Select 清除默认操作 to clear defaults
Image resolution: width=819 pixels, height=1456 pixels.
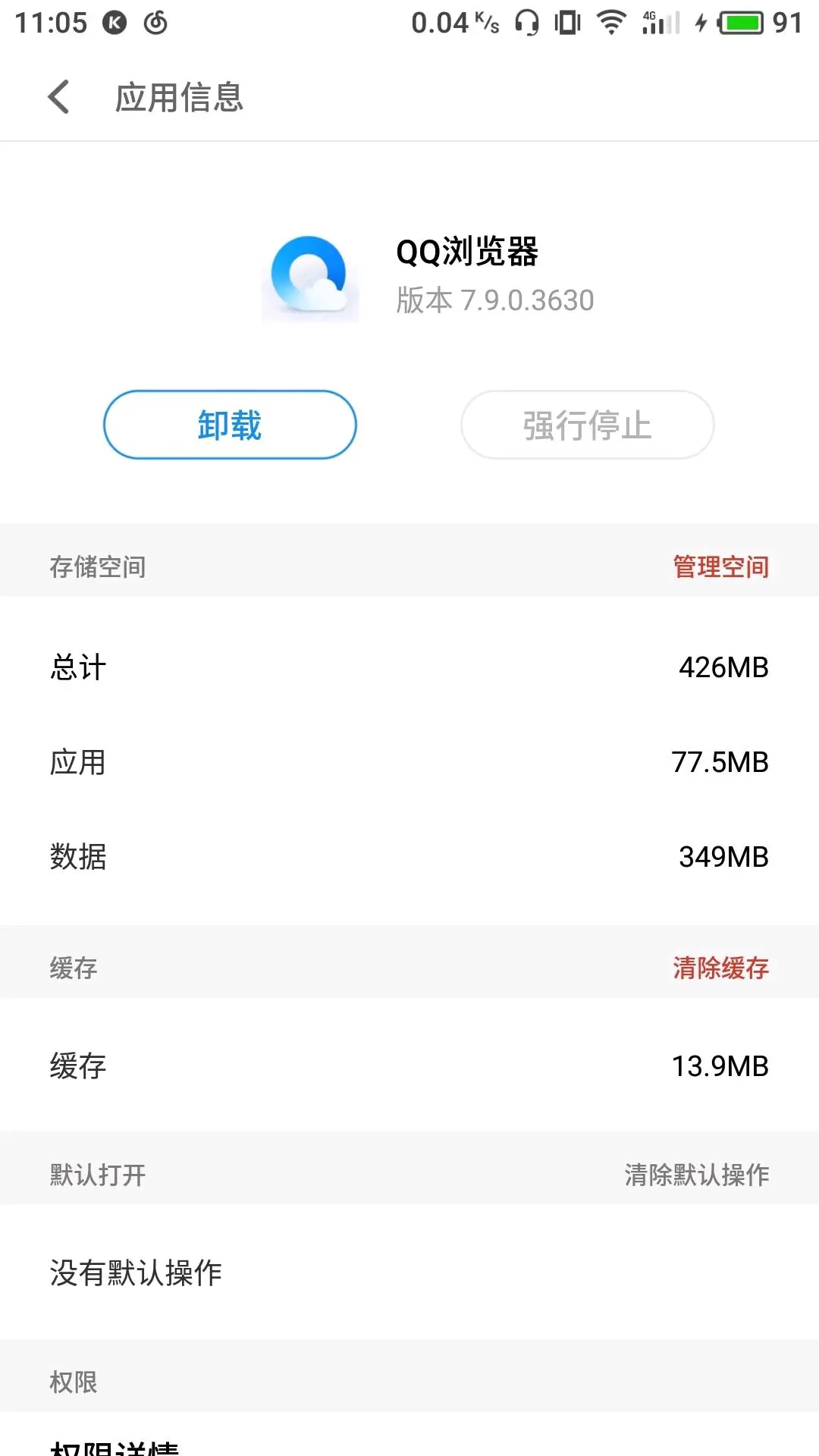tap(696, 1175)
